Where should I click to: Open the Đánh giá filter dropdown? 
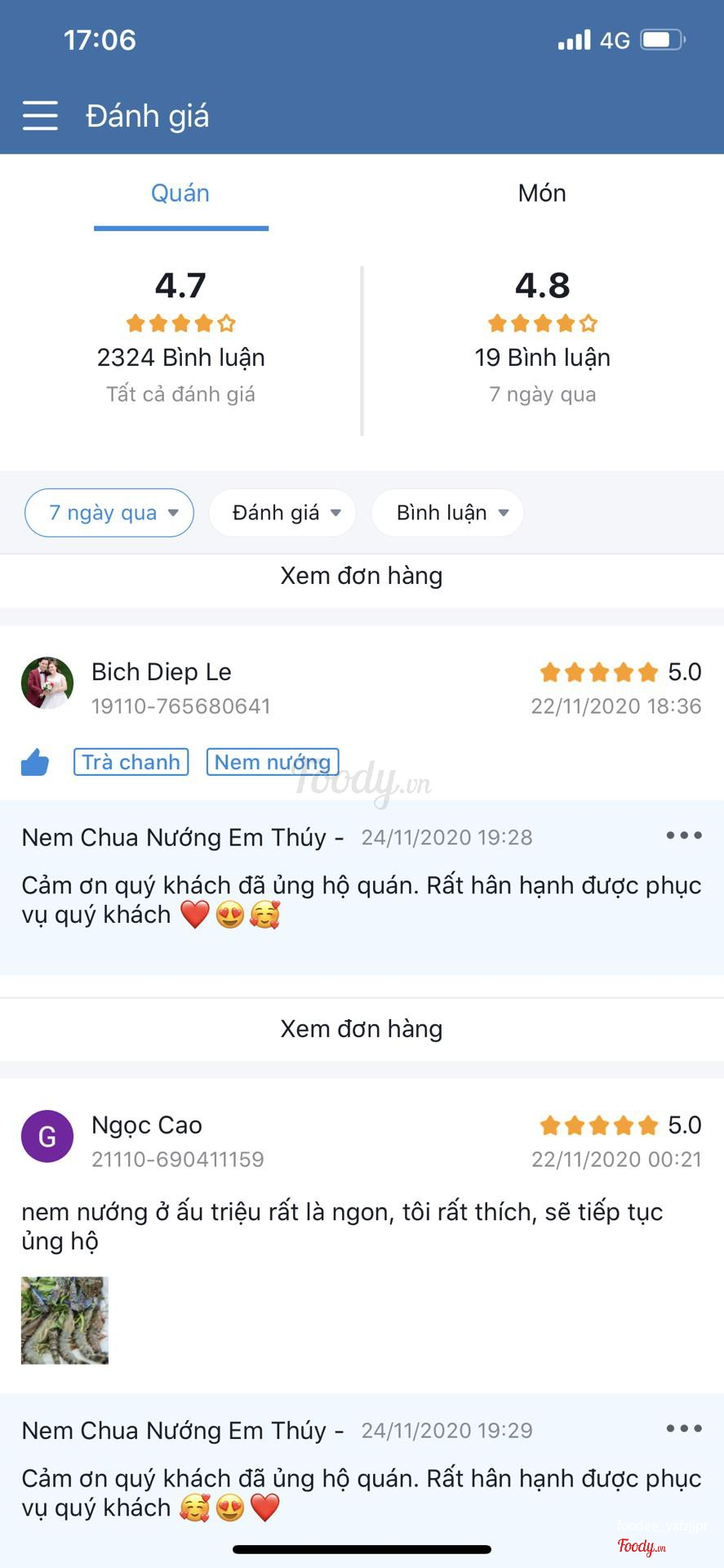282,513
